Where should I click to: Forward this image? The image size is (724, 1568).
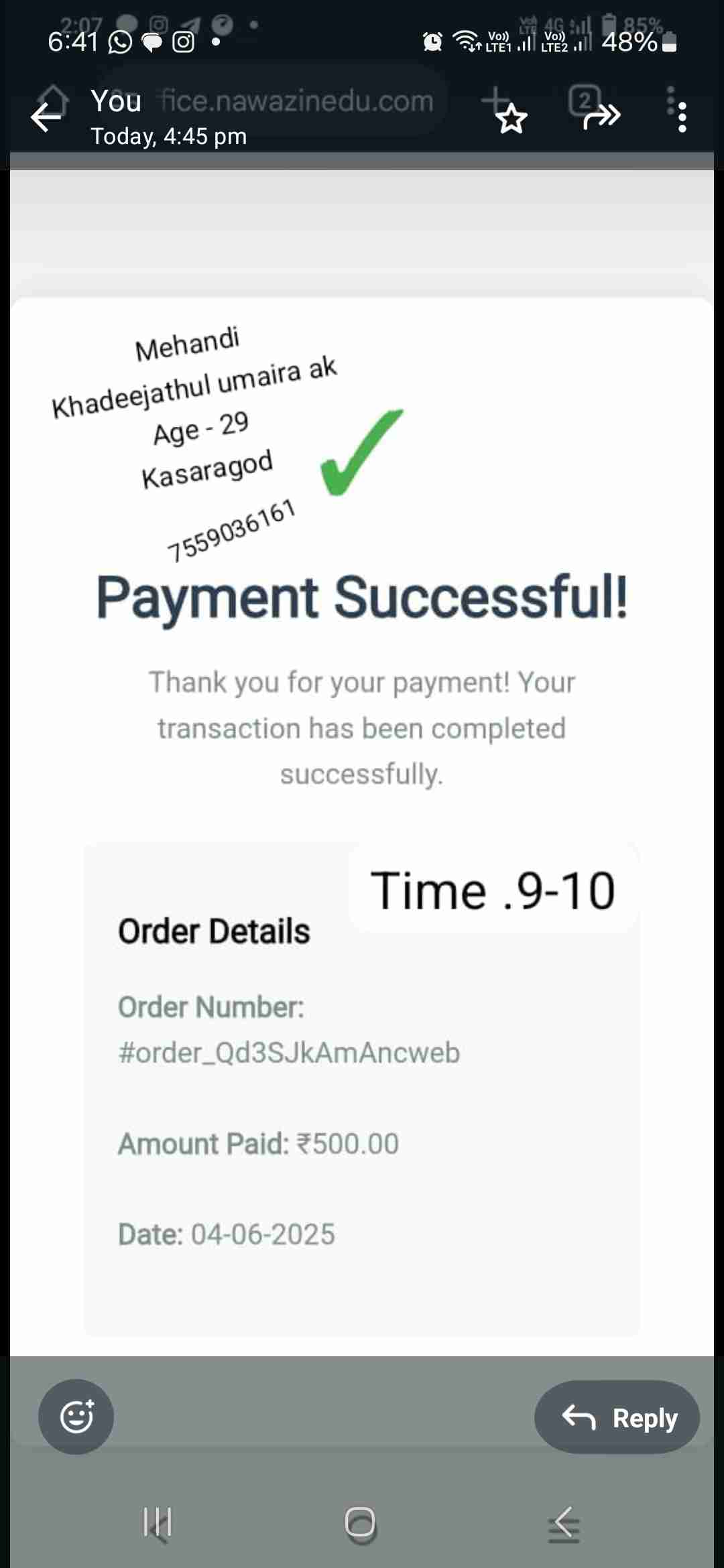point(601,117)
